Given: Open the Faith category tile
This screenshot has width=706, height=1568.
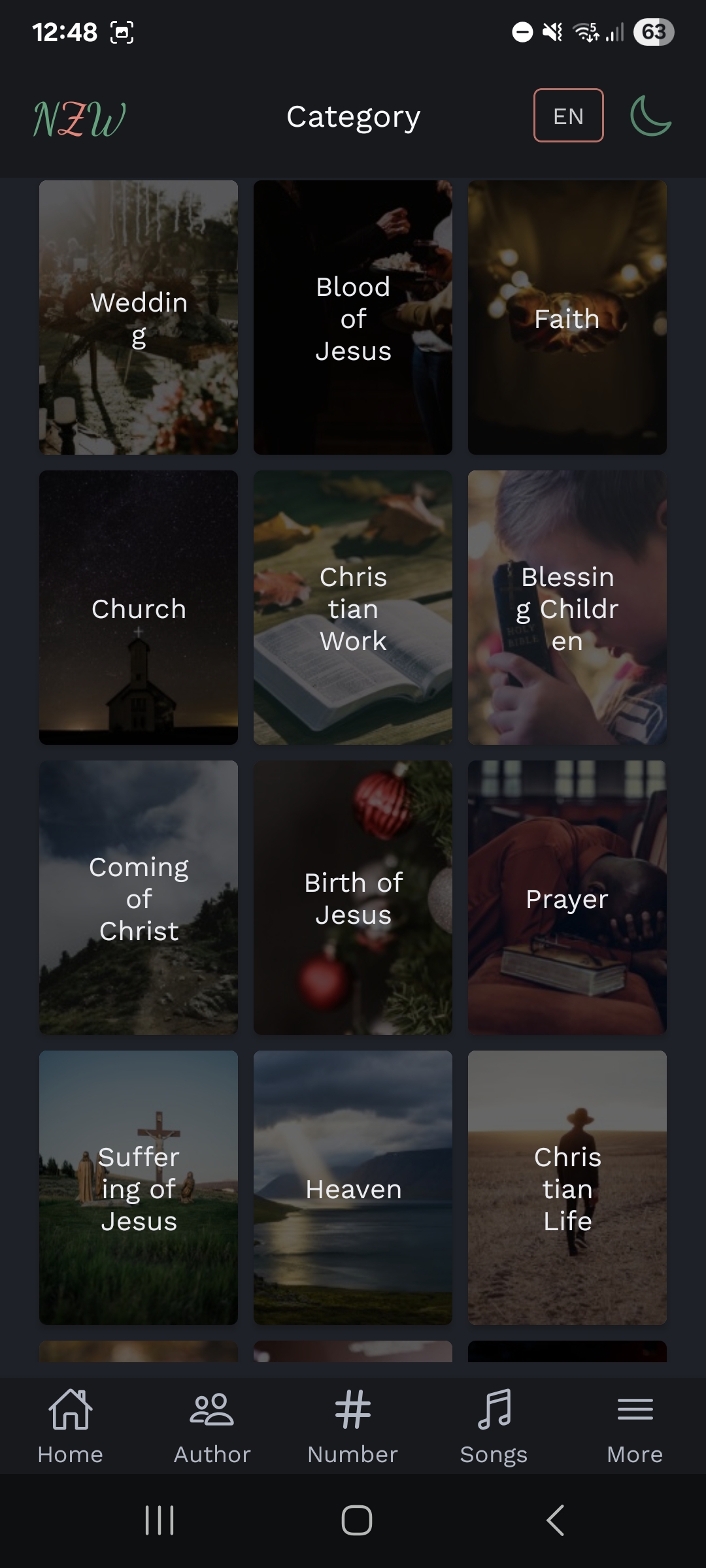Looking at the screenshot, I should click(x=567, y=318).
